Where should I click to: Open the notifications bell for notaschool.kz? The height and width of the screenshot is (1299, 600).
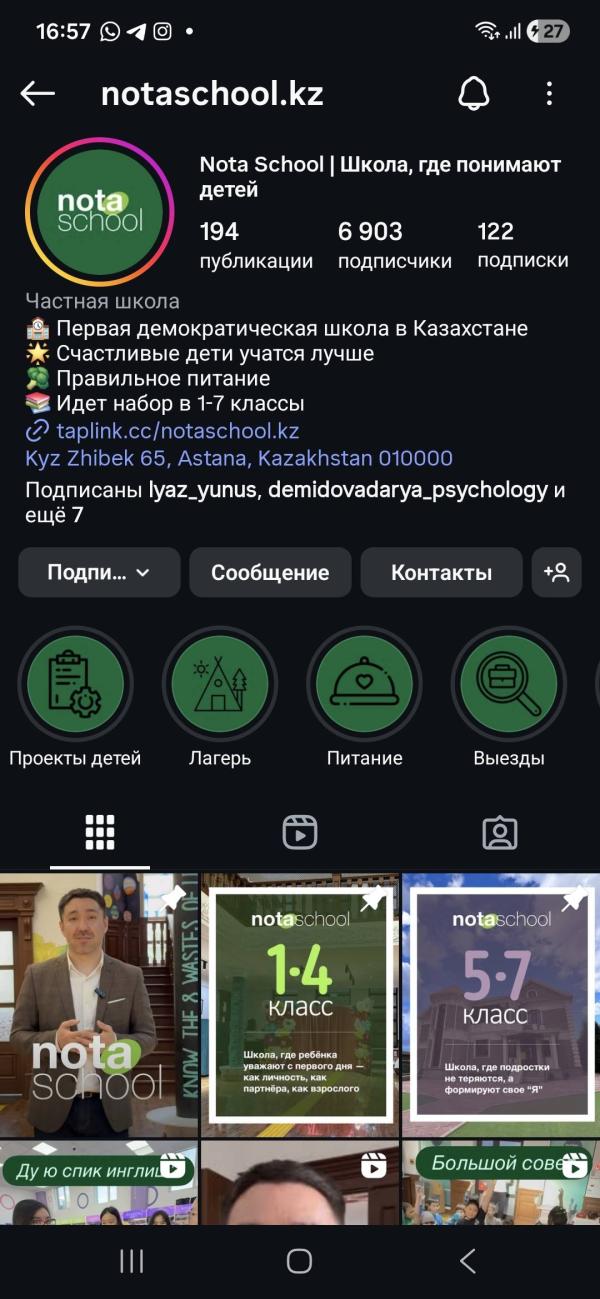(x=474, y=94)
